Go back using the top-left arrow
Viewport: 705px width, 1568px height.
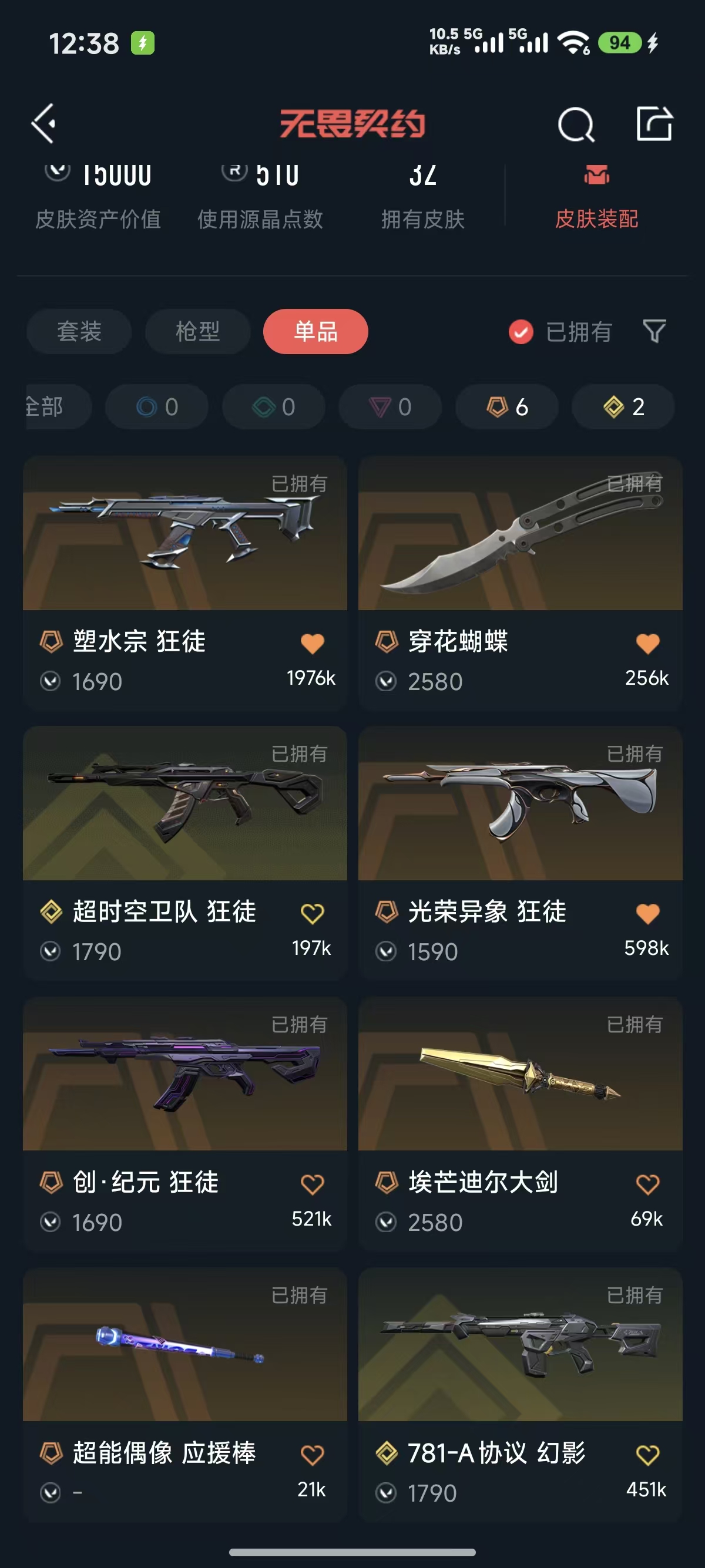[x=44, y=123]
